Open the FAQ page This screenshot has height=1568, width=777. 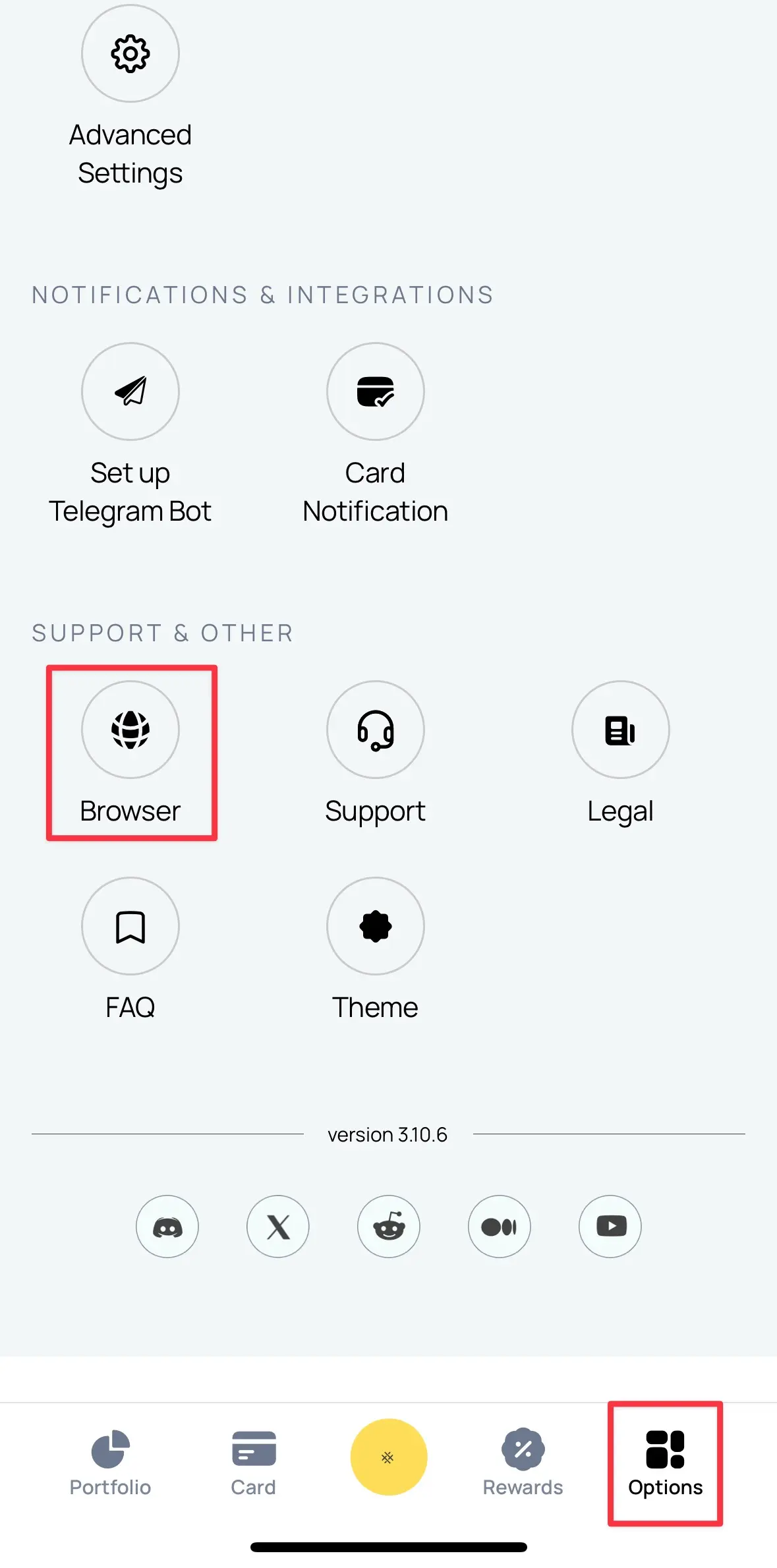click(130, 926)
